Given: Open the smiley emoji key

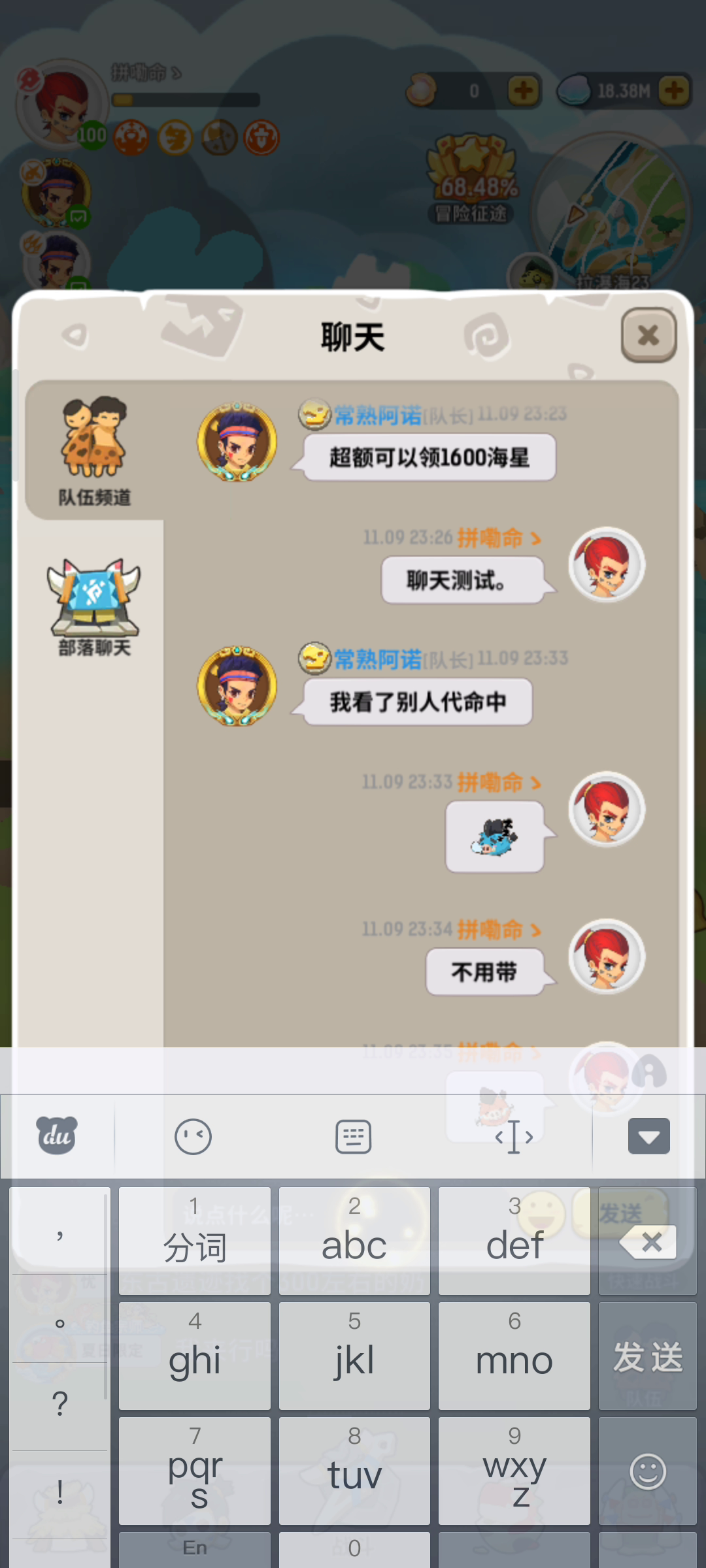Looking at the screenshot, I should [648, 1471].
